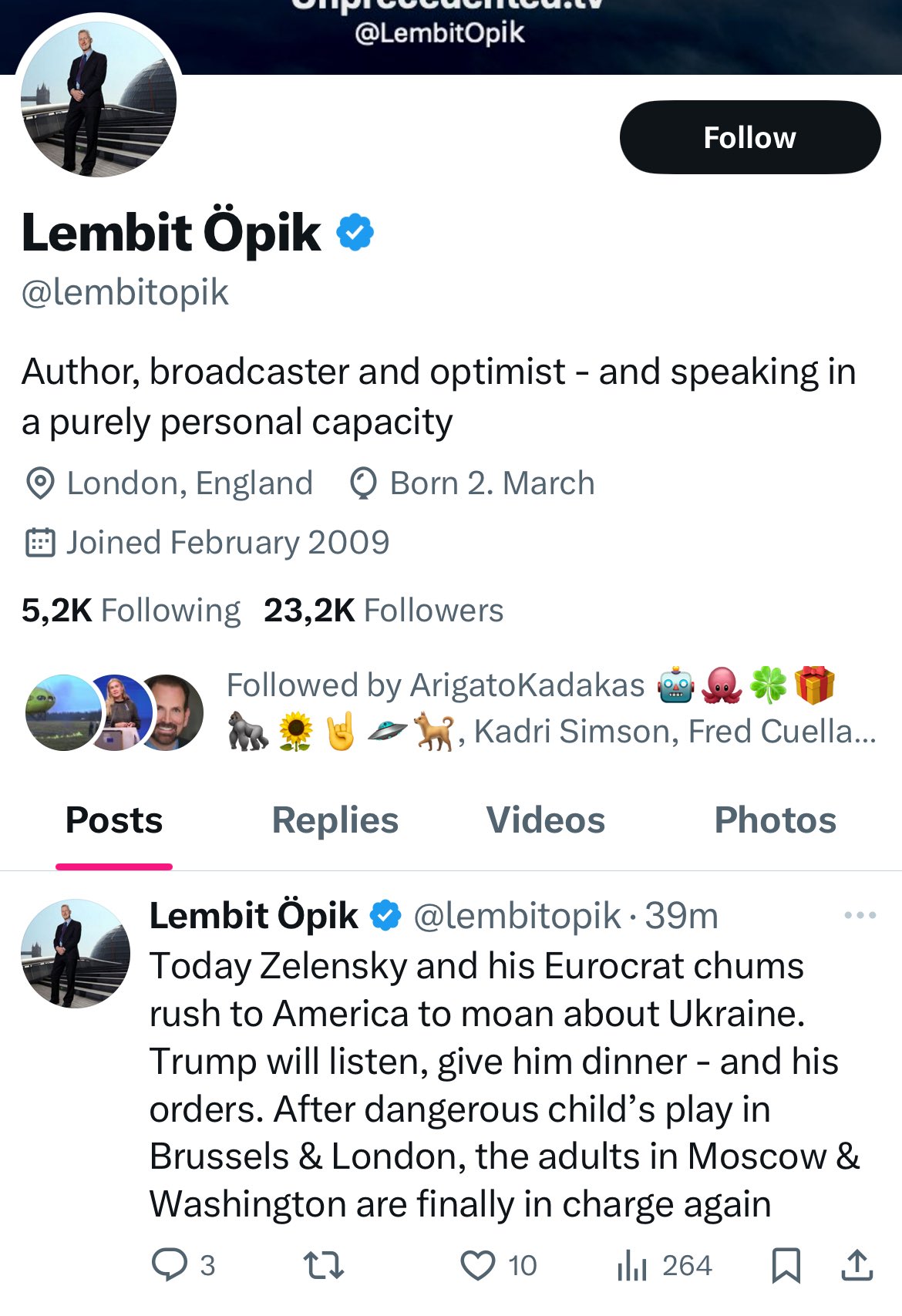
Task: Open Lembit Öpik's profile picture
Action: tap(99, 99)
